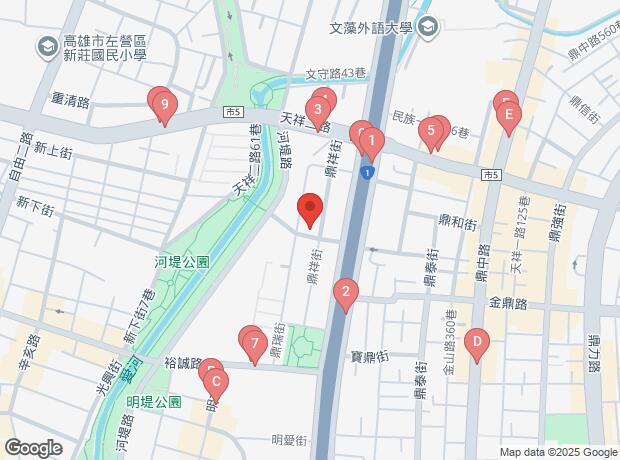The image size is (620, 460).
Task: Select map marker number 5
Action: [x=431, y=131]
